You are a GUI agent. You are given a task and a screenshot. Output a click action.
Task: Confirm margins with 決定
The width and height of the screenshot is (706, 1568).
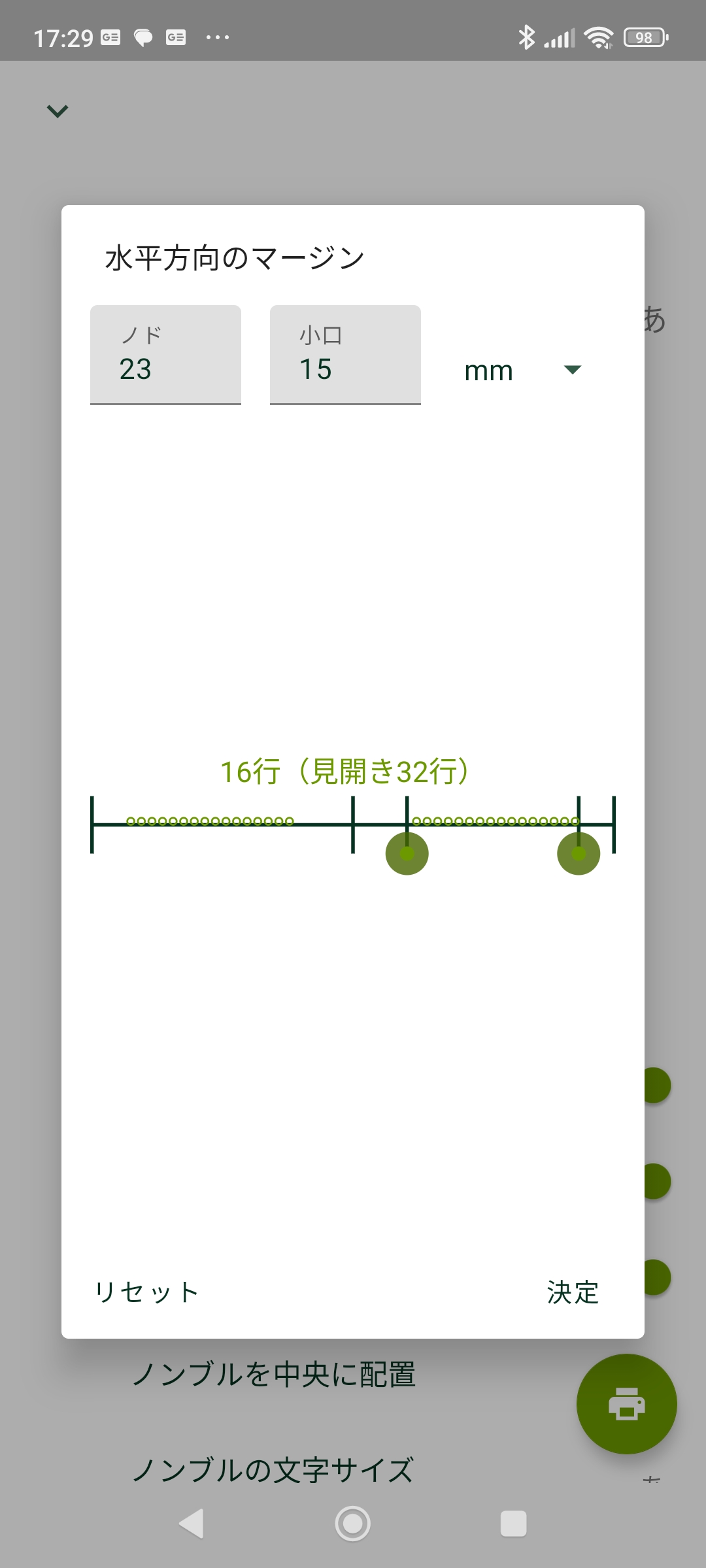tap(573, 1292)
